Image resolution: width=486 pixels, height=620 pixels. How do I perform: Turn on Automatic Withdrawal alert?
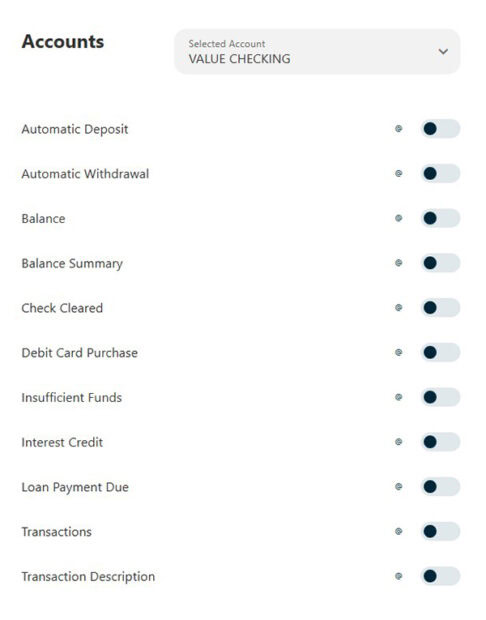tap(440, 173)
